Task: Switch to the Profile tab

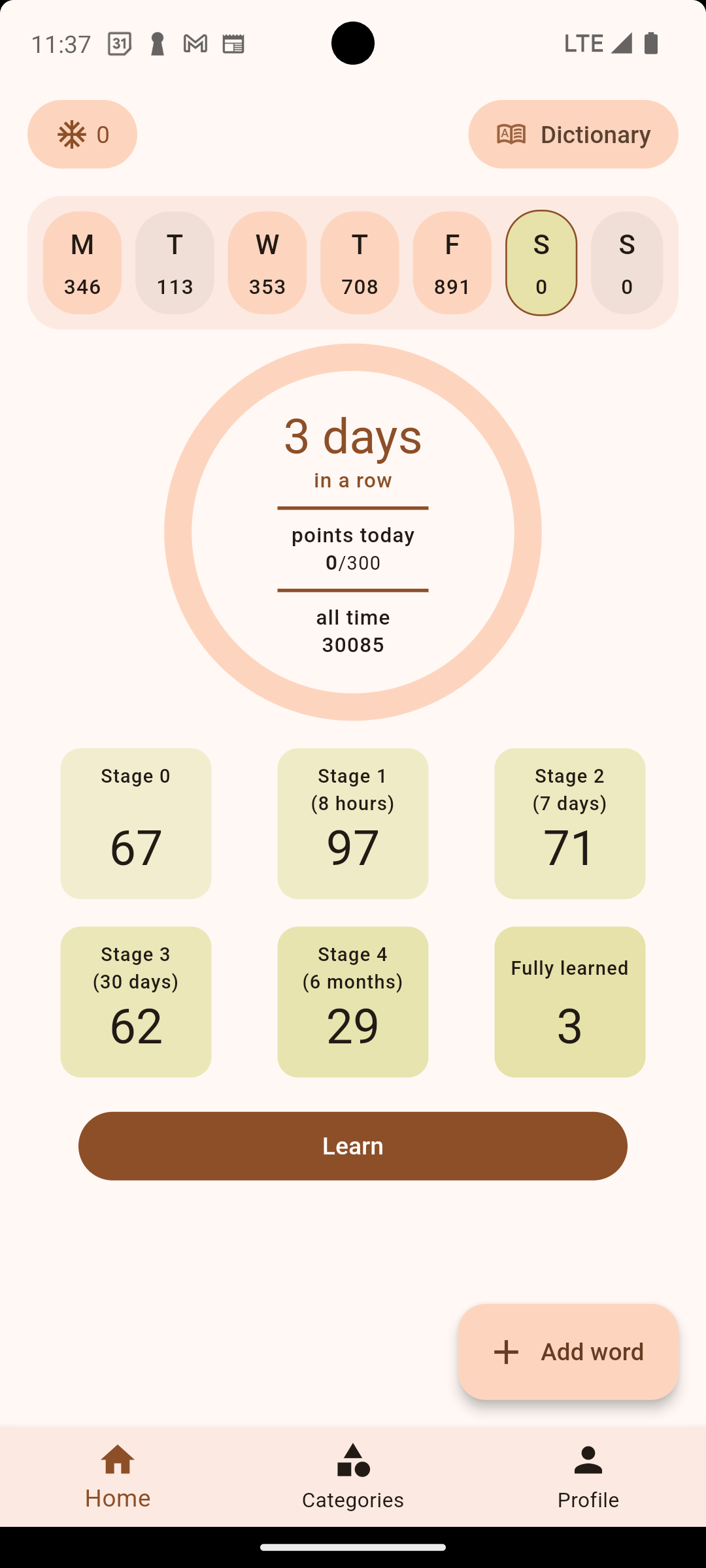Action: pos(588,1477)
